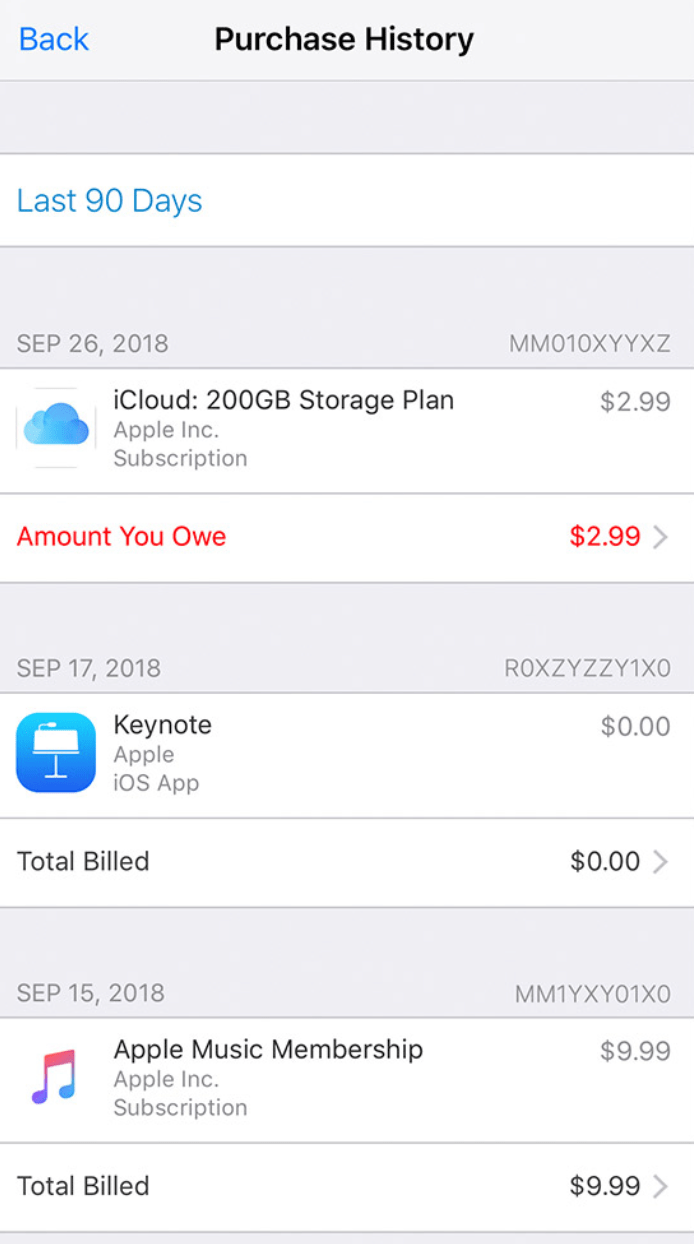The height and width of the screenshot is (1244, 694).
Task: View the Apple Music Membership purchase
Action: [347, 1080]
